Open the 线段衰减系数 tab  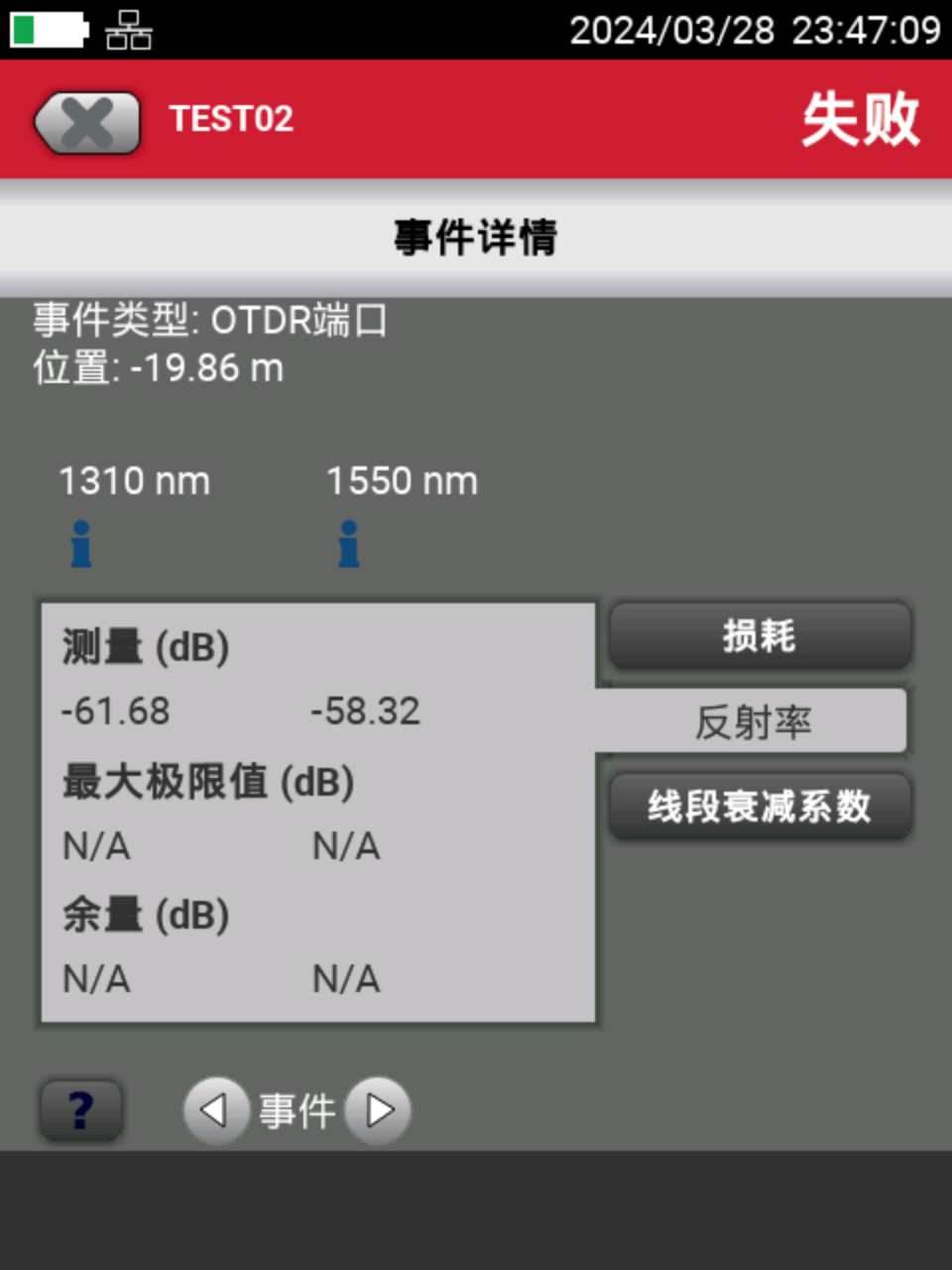point(760,806)
